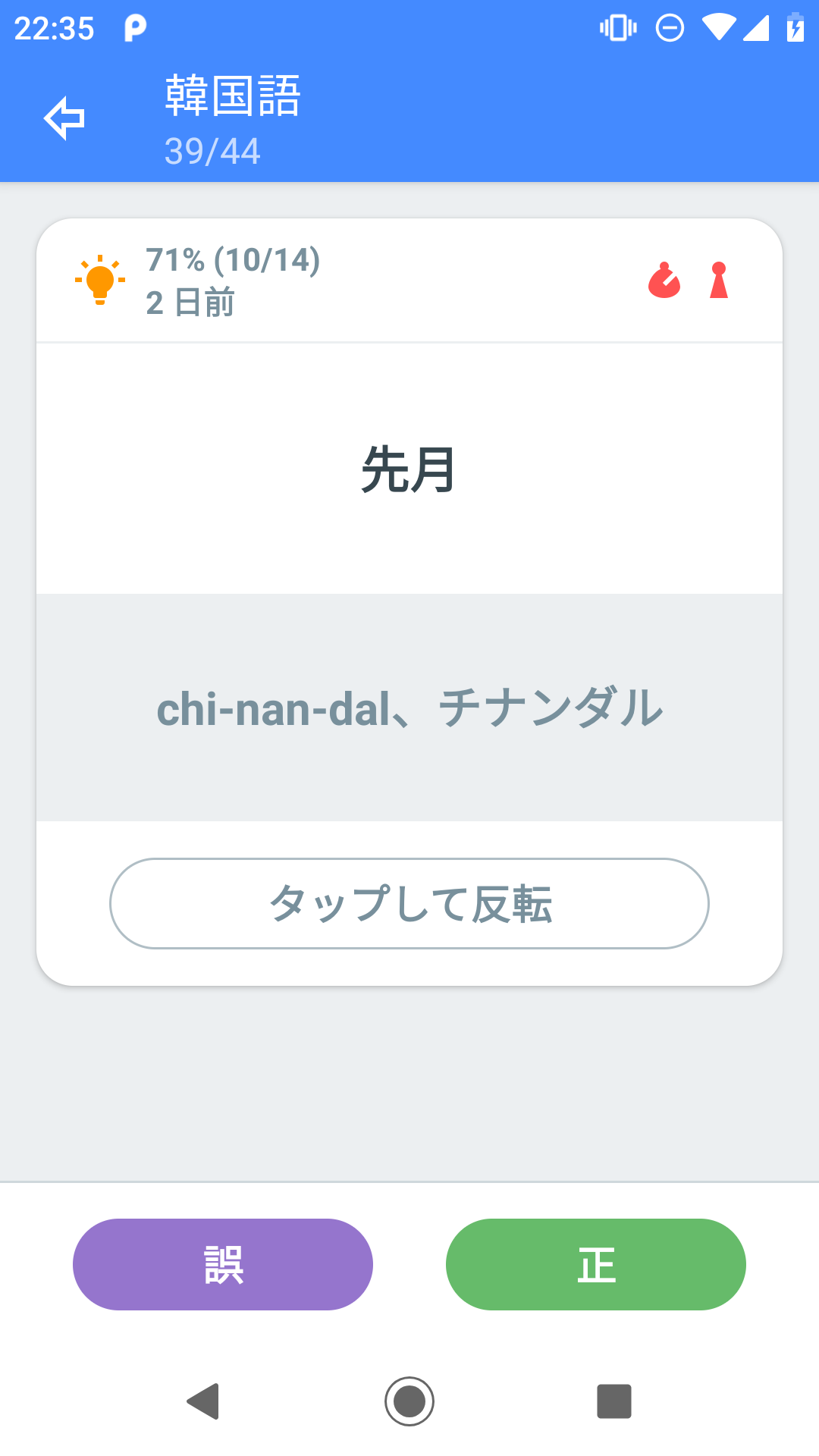Tap the chi-nan-dal reading text
This screenshot has width=819, height=1456.
point(409,709)
